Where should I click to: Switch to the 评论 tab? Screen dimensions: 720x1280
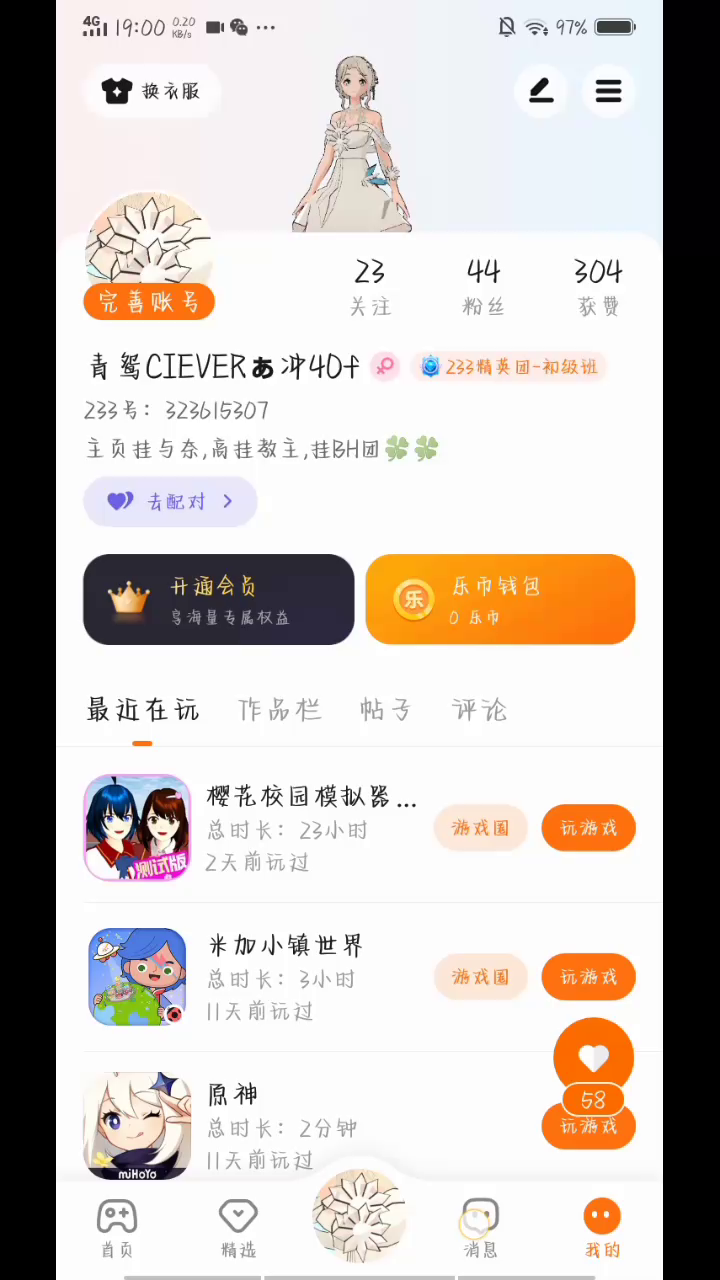coord(480,710)
